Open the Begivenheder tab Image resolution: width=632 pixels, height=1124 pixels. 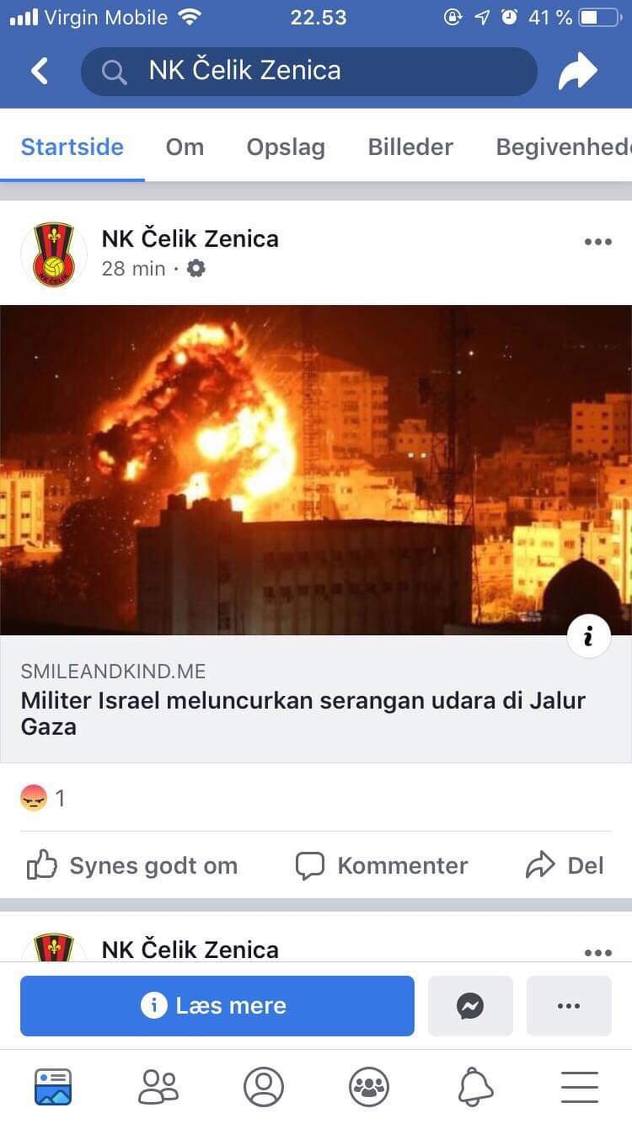(562, 147)
